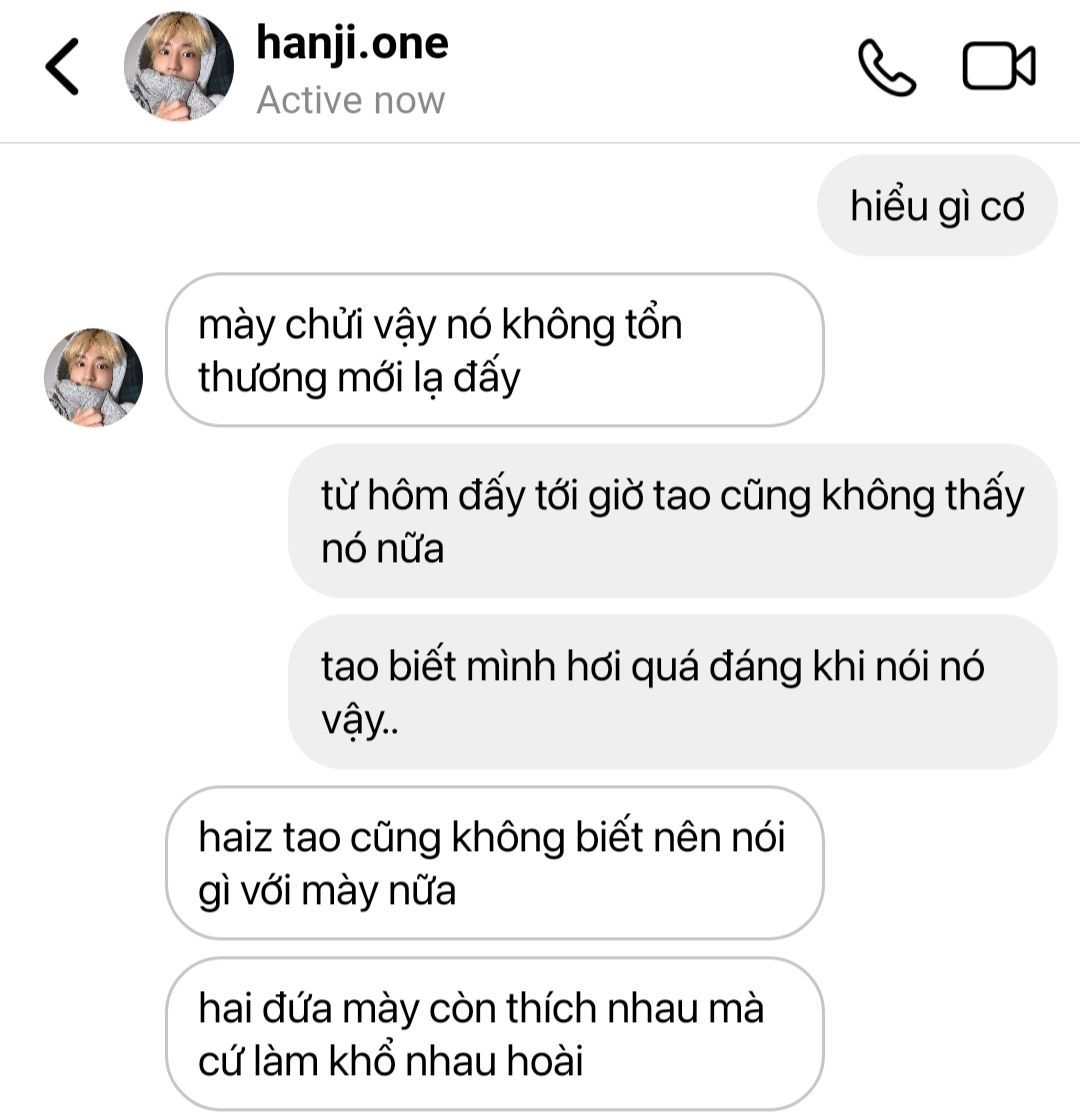
Task: Start a video call with hanji.one
Action: tap(998, 68)
